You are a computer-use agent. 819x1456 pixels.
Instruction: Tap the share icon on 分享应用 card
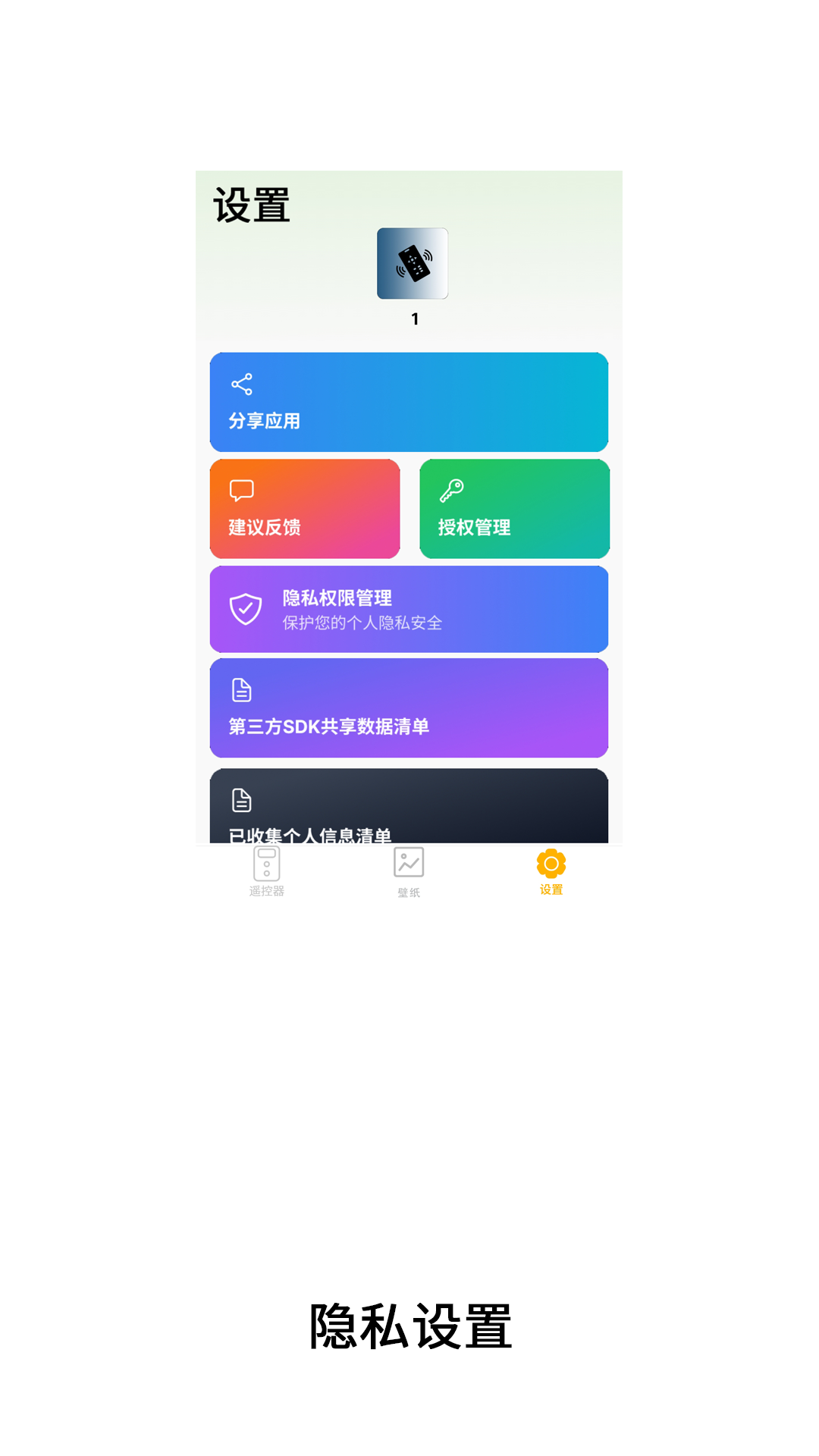[241, 385]
